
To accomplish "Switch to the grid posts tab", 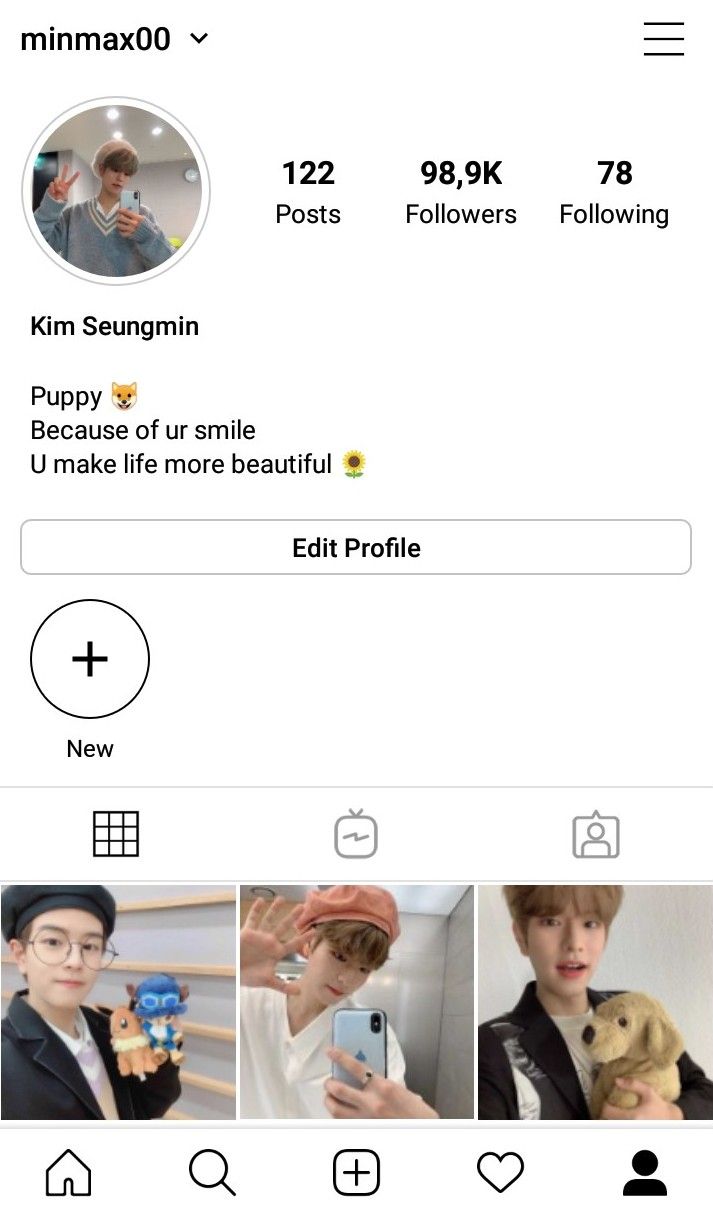I will (x=116, y=834).
